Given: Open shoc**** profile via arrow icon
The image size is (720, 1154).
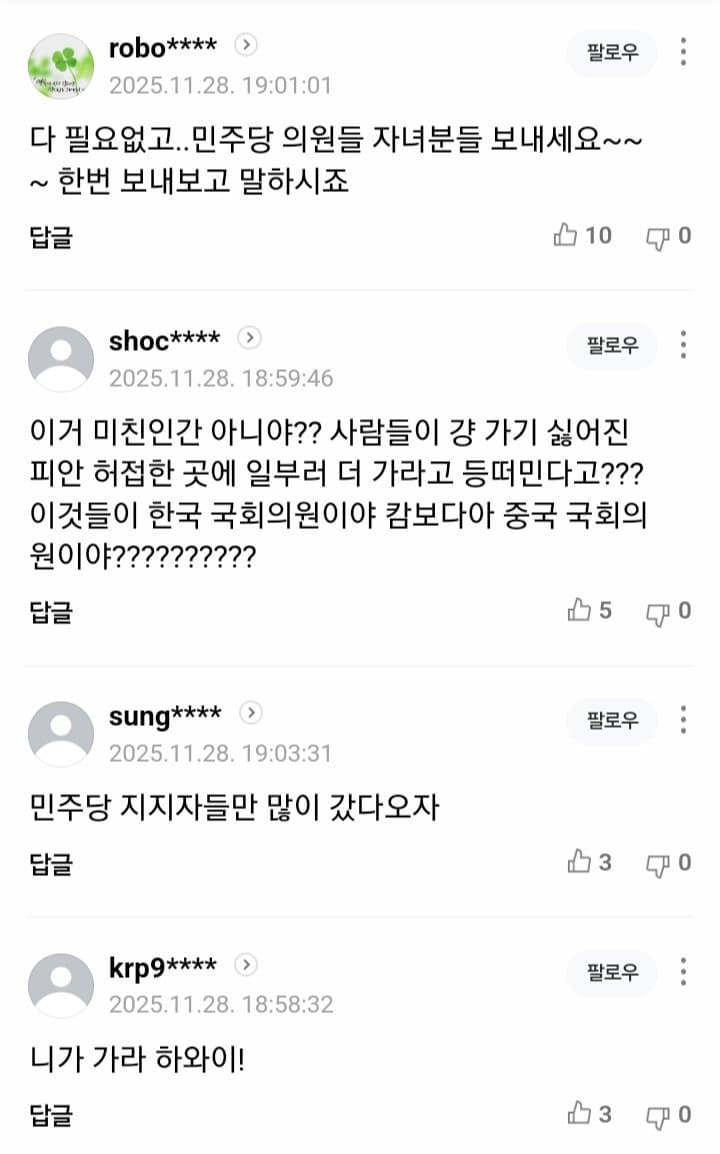Looking at the screenshot, I should click(250, 338).
